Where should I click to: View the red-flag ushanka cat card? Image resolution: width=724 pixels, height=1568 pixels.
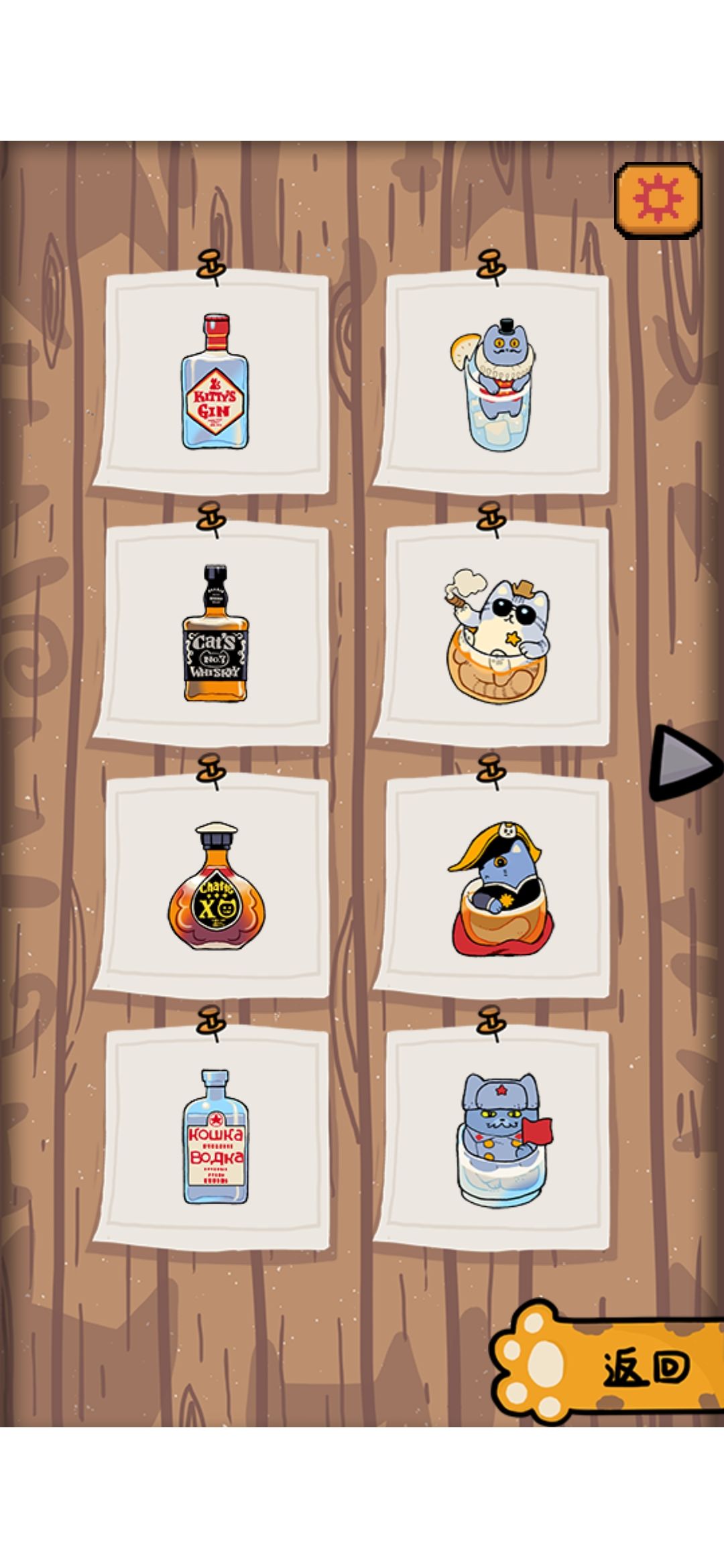coord(492,1136)
